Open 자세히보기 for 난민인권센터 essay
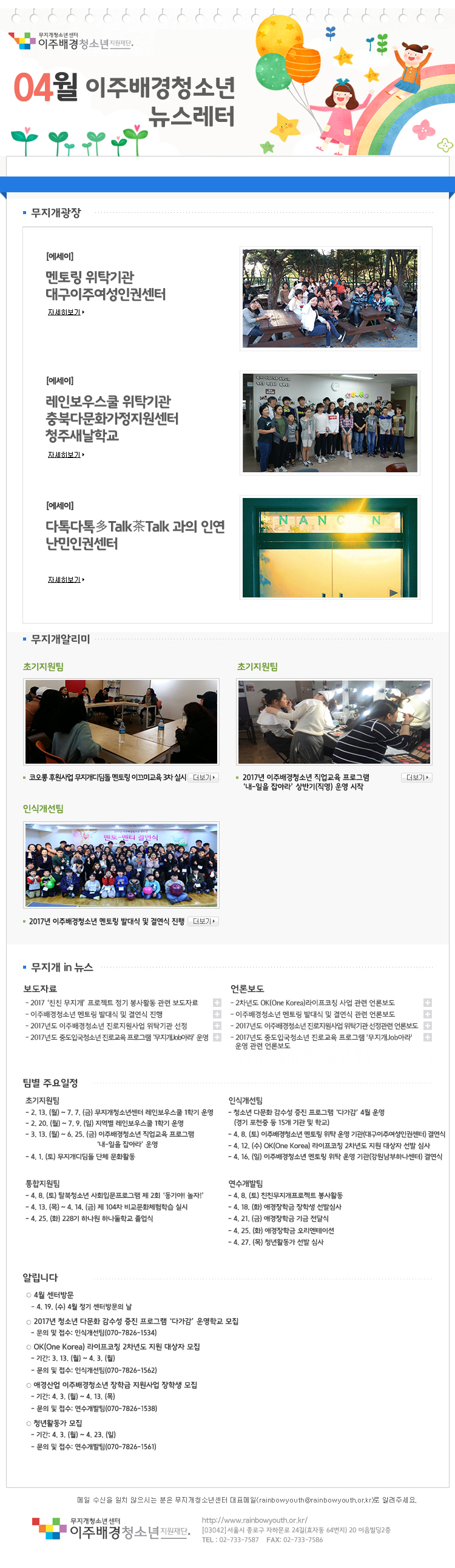Viewport: 455px width, 1568px height. (x=66, y=579)
